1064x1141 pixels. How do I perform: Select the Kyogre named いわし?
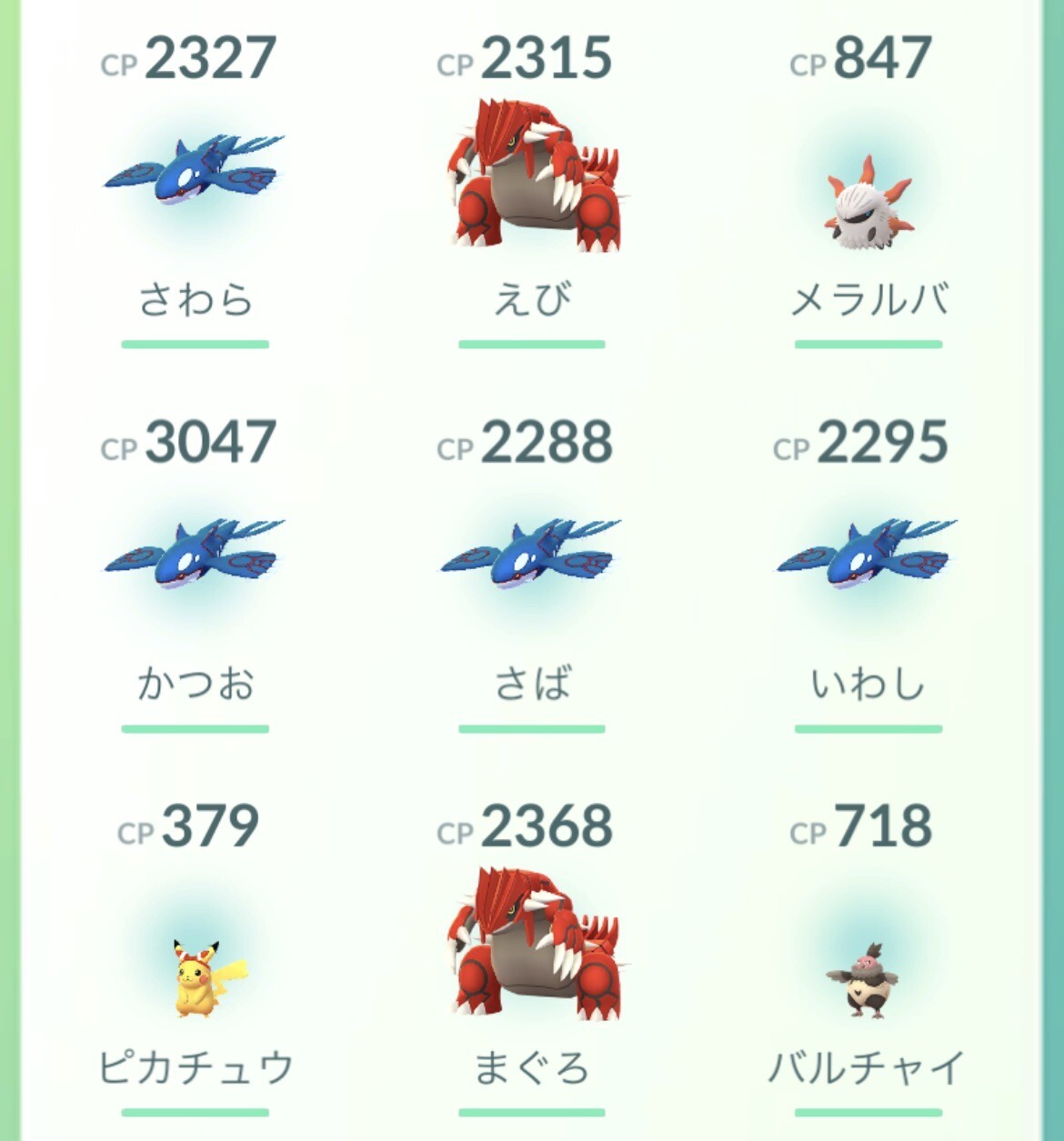[x=868, y=555]
